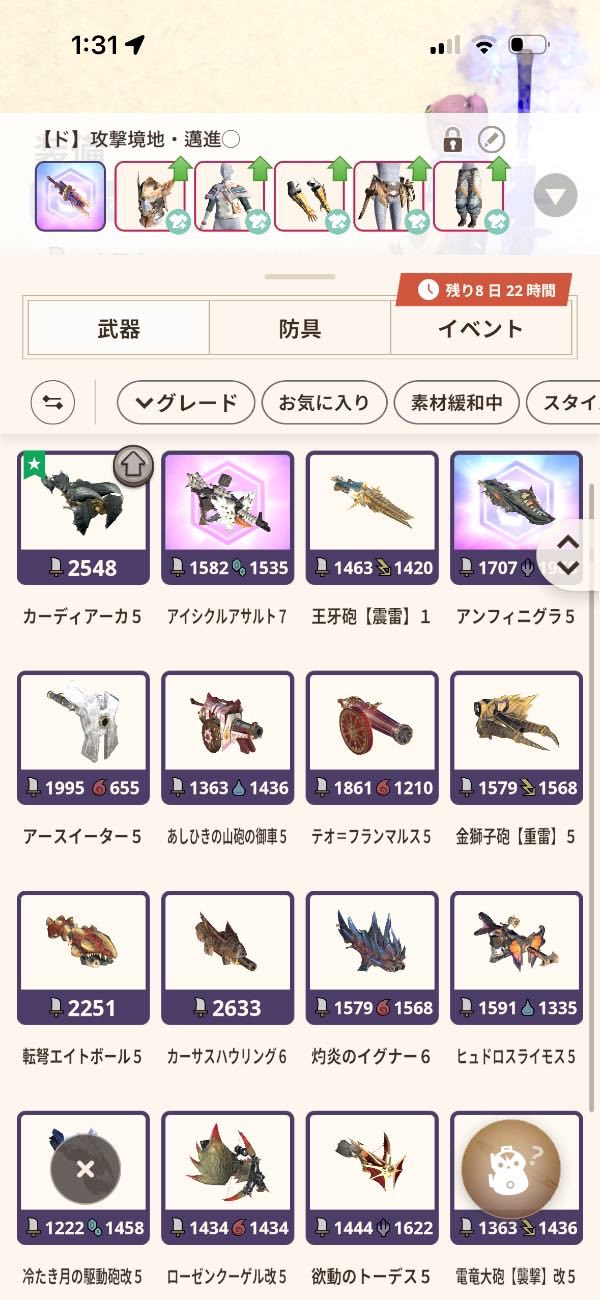Tap the equipped weapon slot
The width and height of the screenshot is (600, 1300).
click(x=70, y=196)
